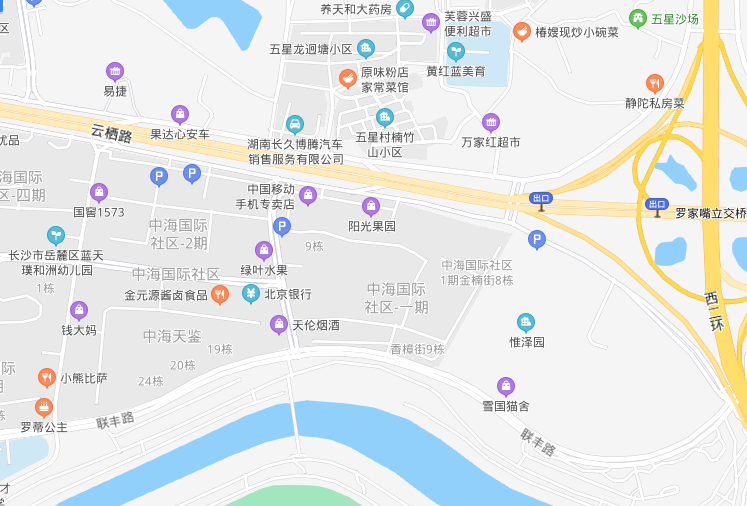Tap the 金元源酱卤食品 food marker
747x506 pixels.
pyautogui.click(x=220, y=294)
